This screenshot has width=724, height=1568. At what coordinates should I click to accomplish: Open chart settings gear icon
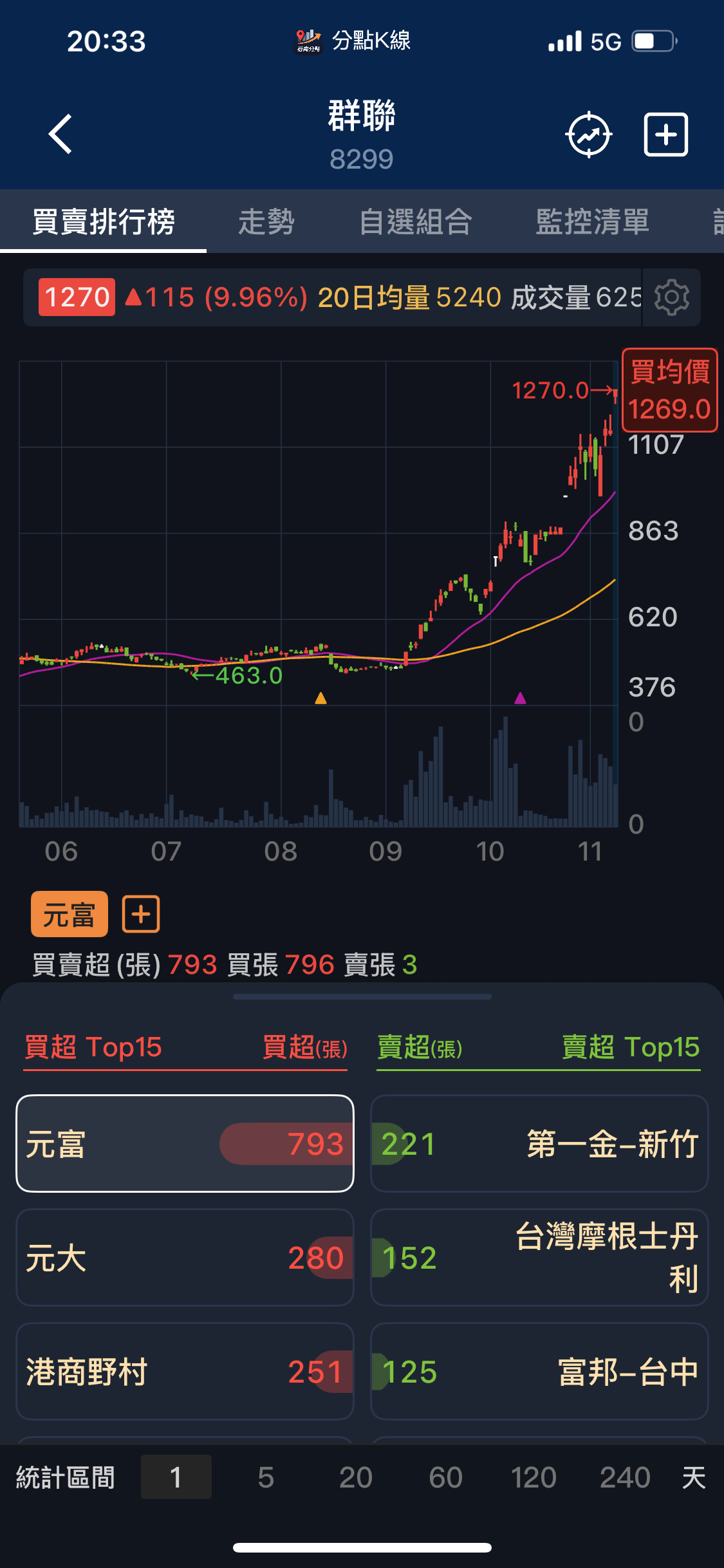tap(671, 297)
